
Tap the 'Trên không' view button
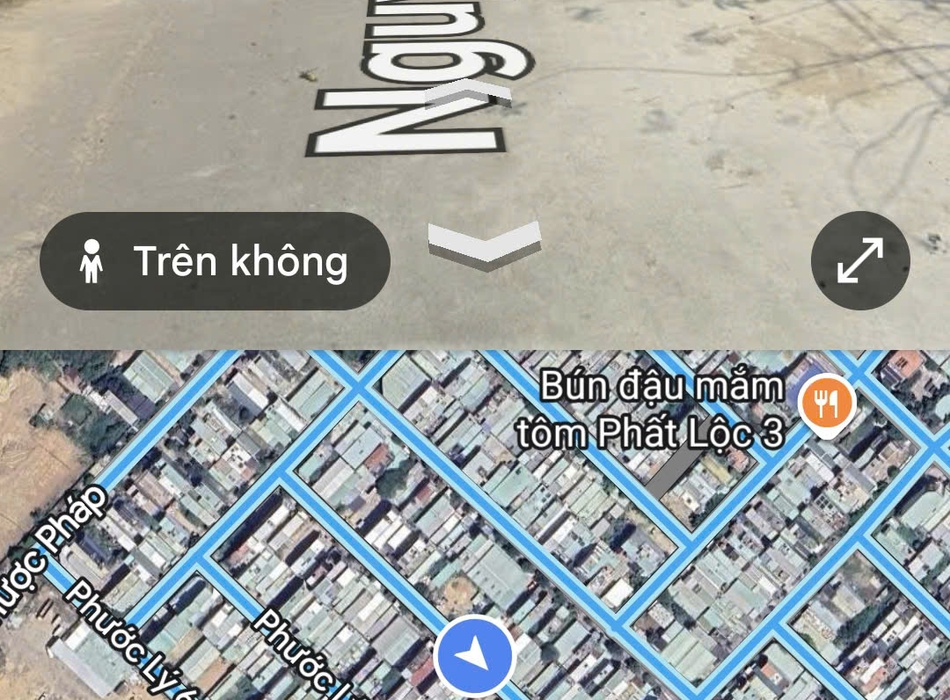[214, 261]
